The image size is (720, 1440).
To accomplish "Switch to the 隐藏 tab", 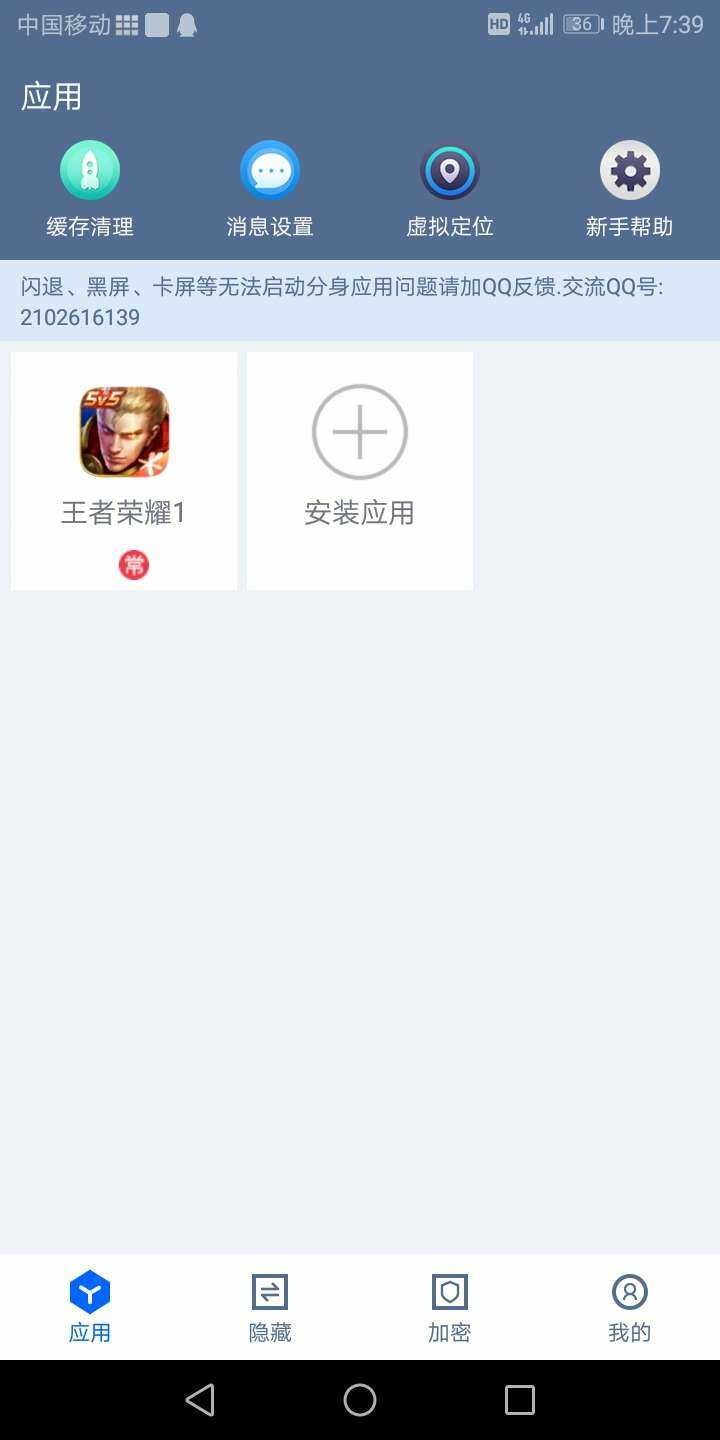I will (270, 1306).
